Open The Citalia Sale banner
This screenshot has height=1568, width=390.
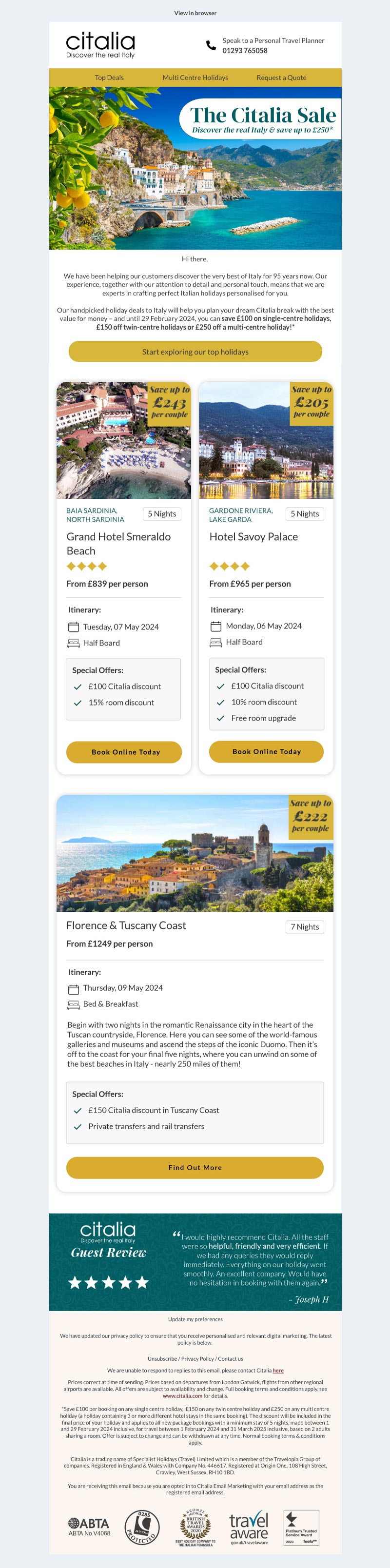(195, 167)
